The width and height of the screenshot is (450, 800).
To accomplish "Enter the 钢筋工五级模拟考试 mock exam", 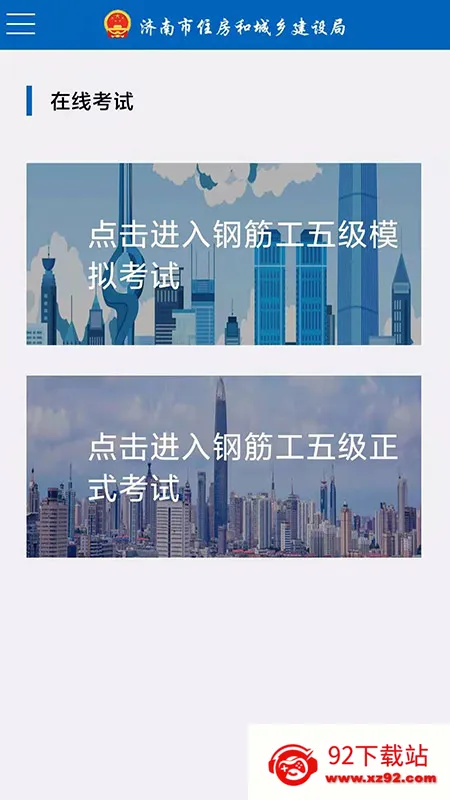I will (224, 254).
